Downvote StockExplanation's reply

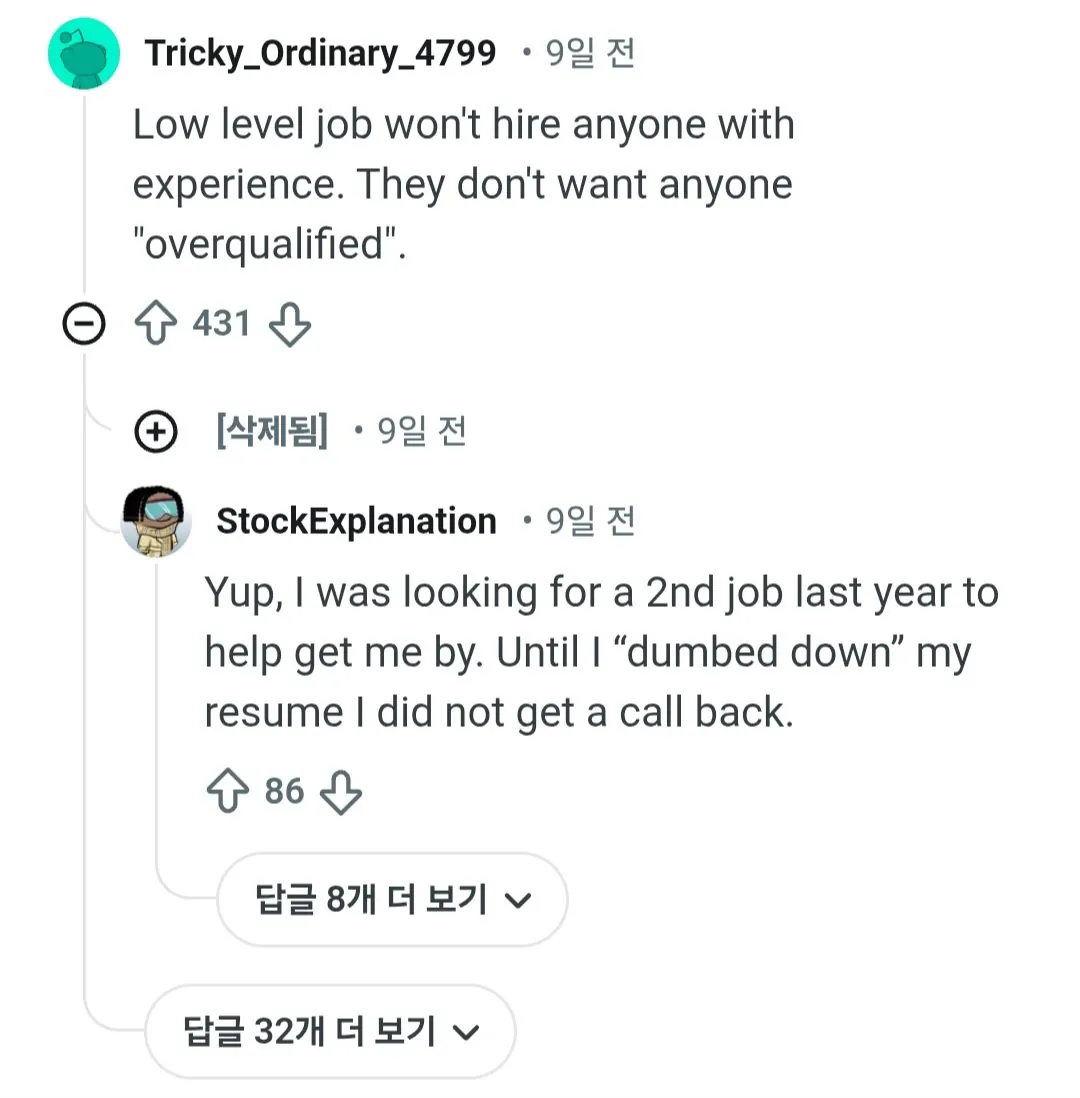tap(340, 793)
